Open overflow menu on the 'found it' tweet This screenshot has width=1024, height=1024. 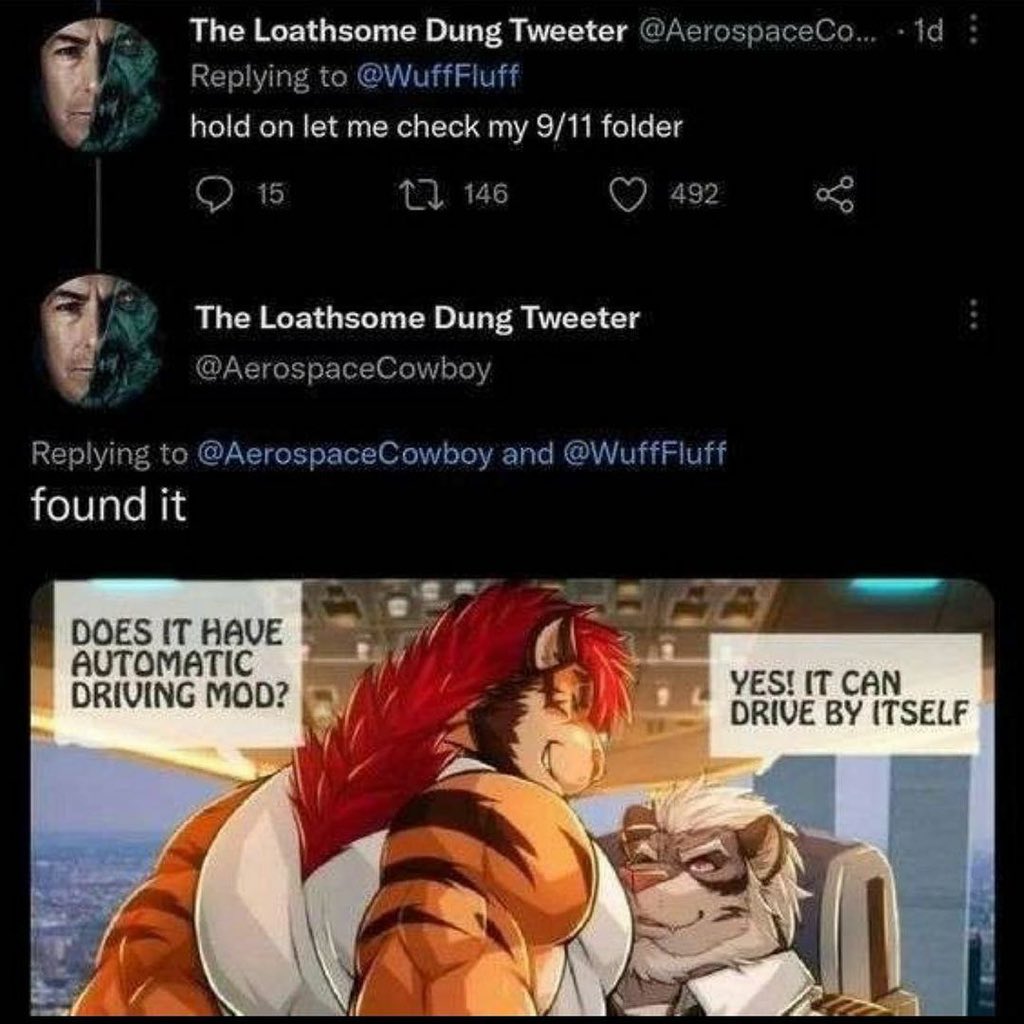click(970, 318)
